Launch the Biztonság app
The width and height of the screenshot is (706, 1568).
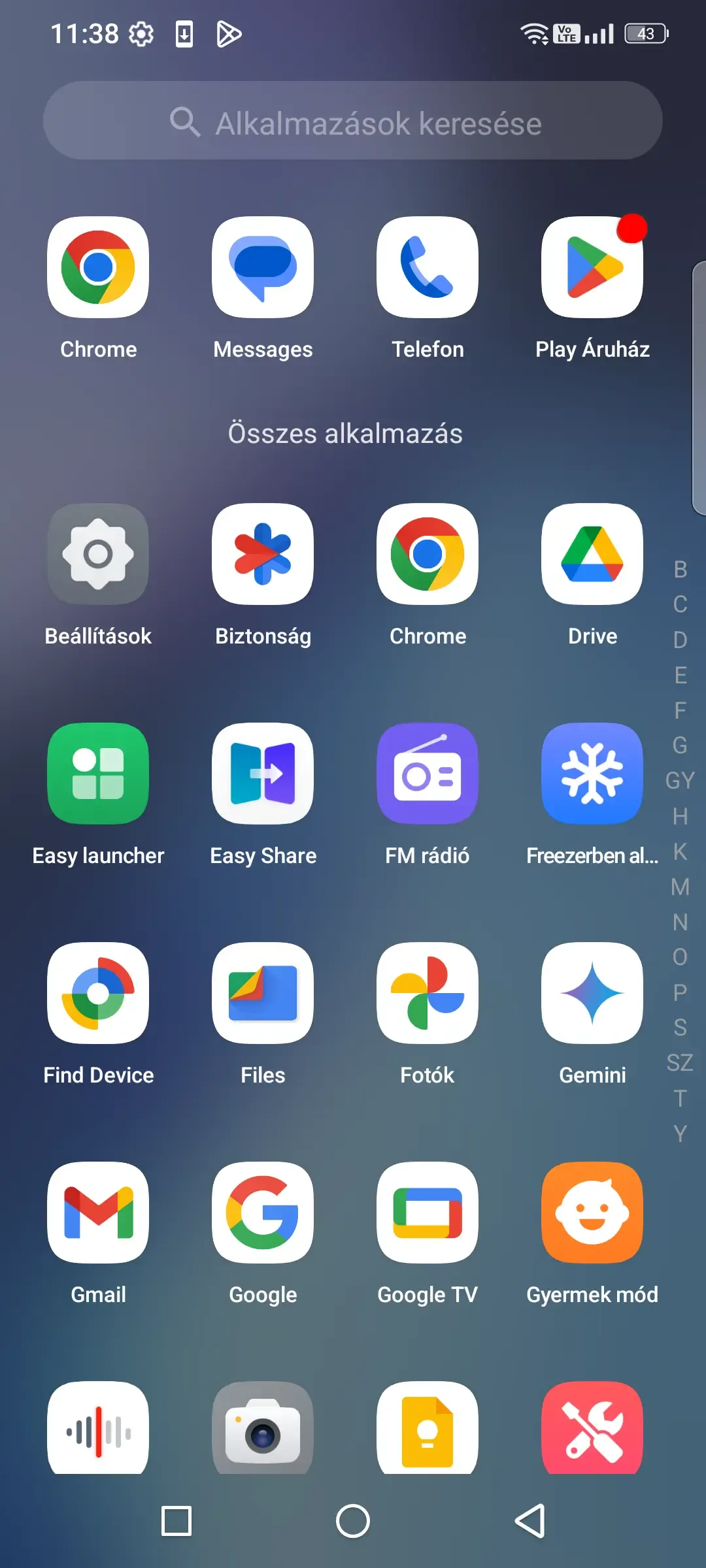263,555
